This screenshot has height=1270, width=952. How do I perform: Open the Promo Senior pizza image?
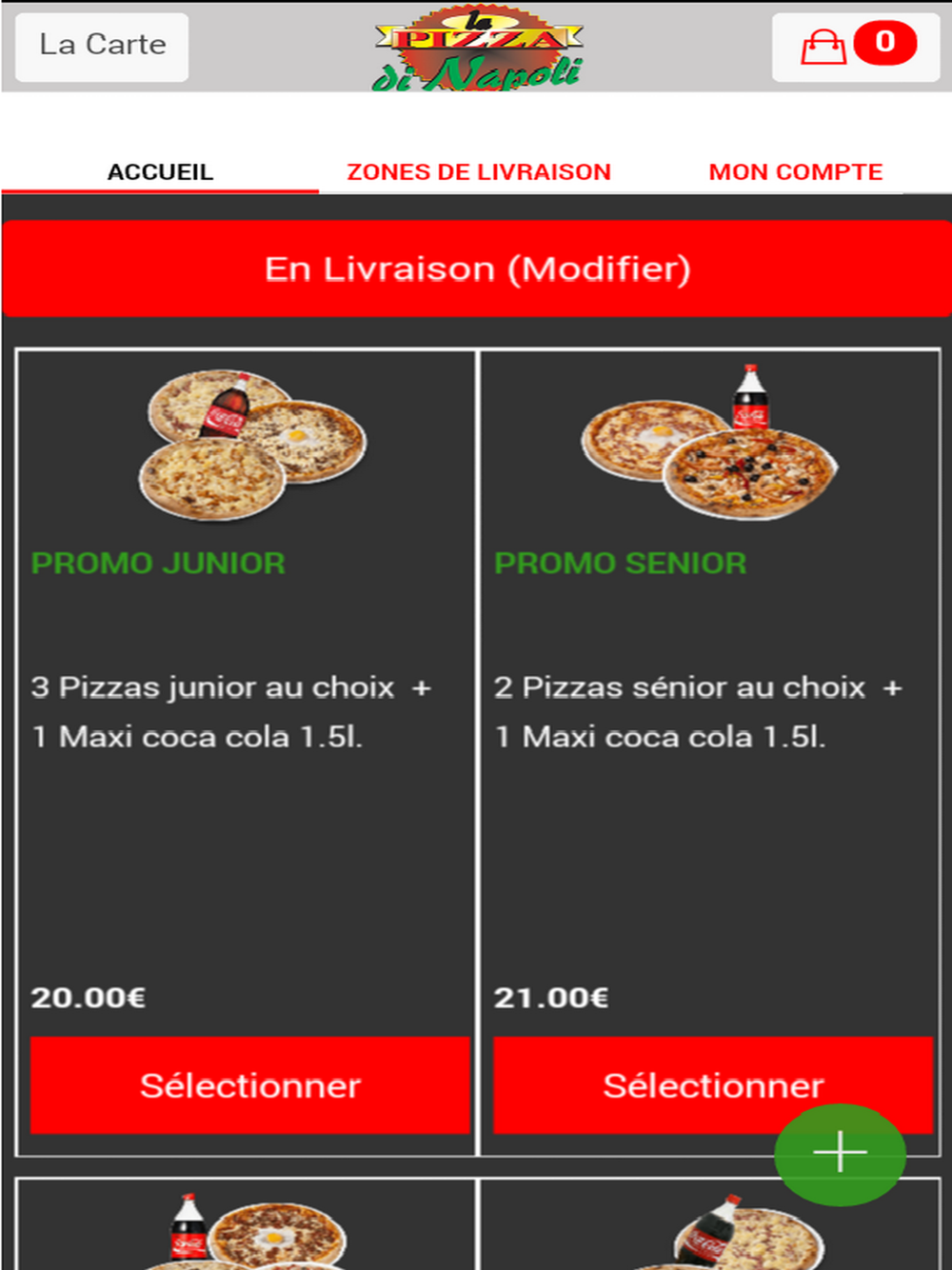711,445
